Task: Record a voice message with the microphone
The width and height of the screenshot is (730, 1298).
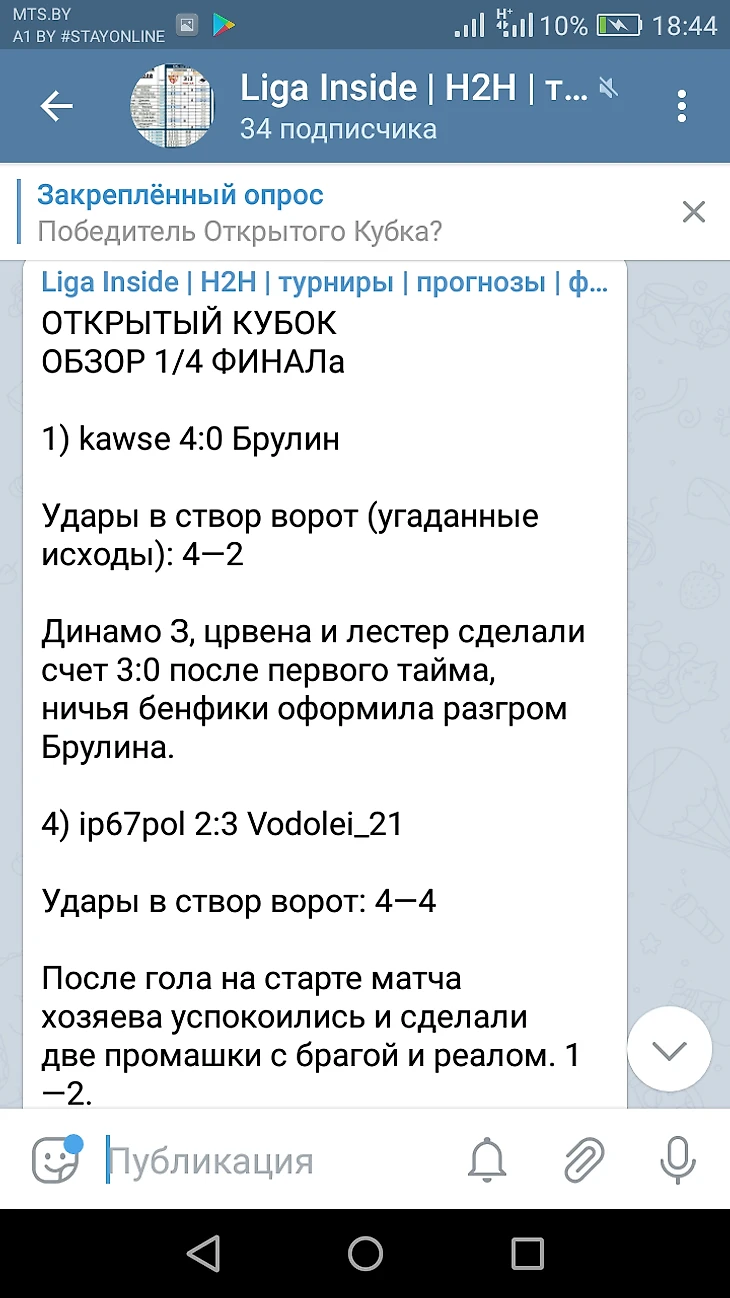Action: coord(678,1160)
